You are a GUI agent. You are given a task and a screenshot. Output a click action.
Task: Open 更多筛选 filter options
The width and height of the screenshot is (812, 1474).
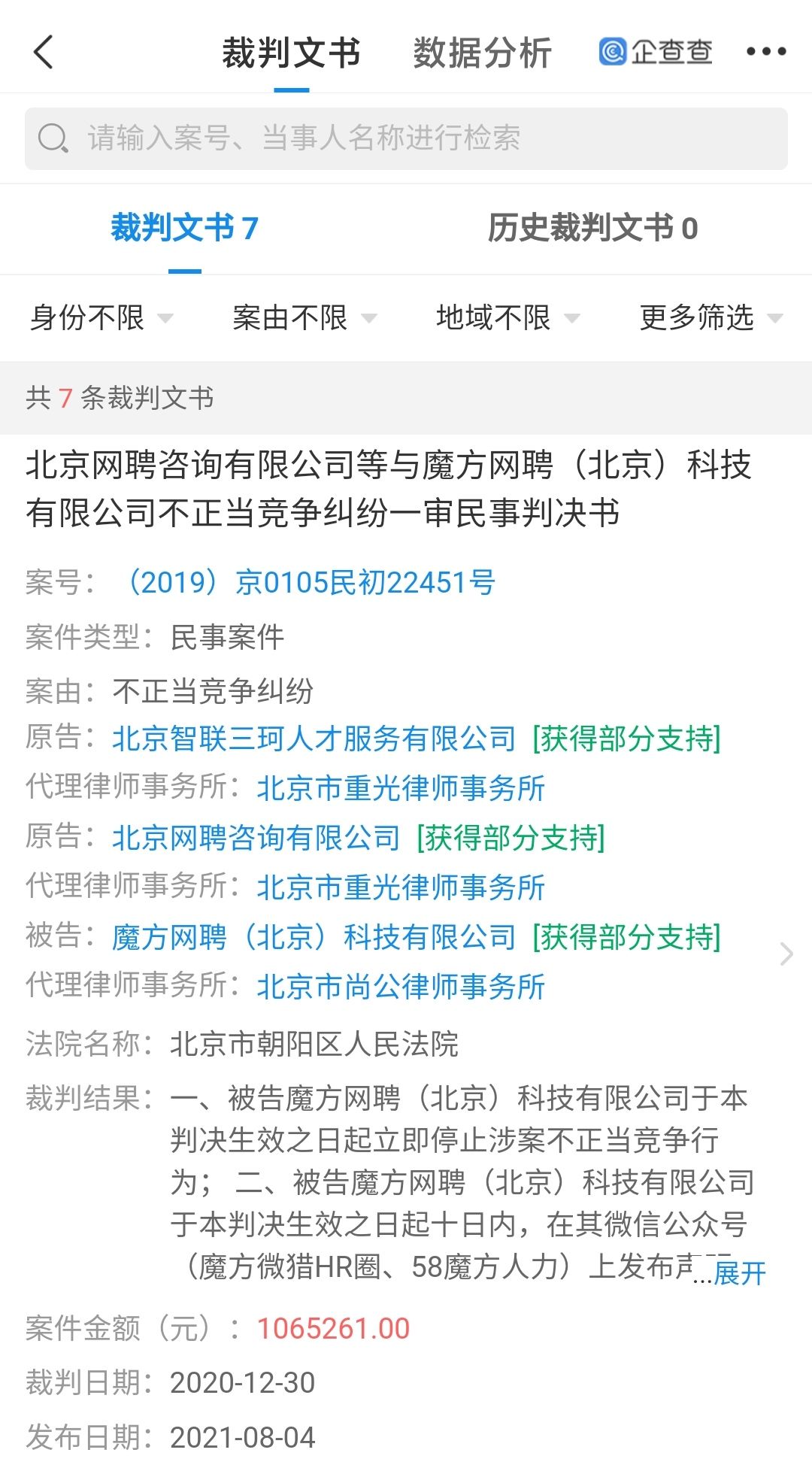tap(710, 318)
